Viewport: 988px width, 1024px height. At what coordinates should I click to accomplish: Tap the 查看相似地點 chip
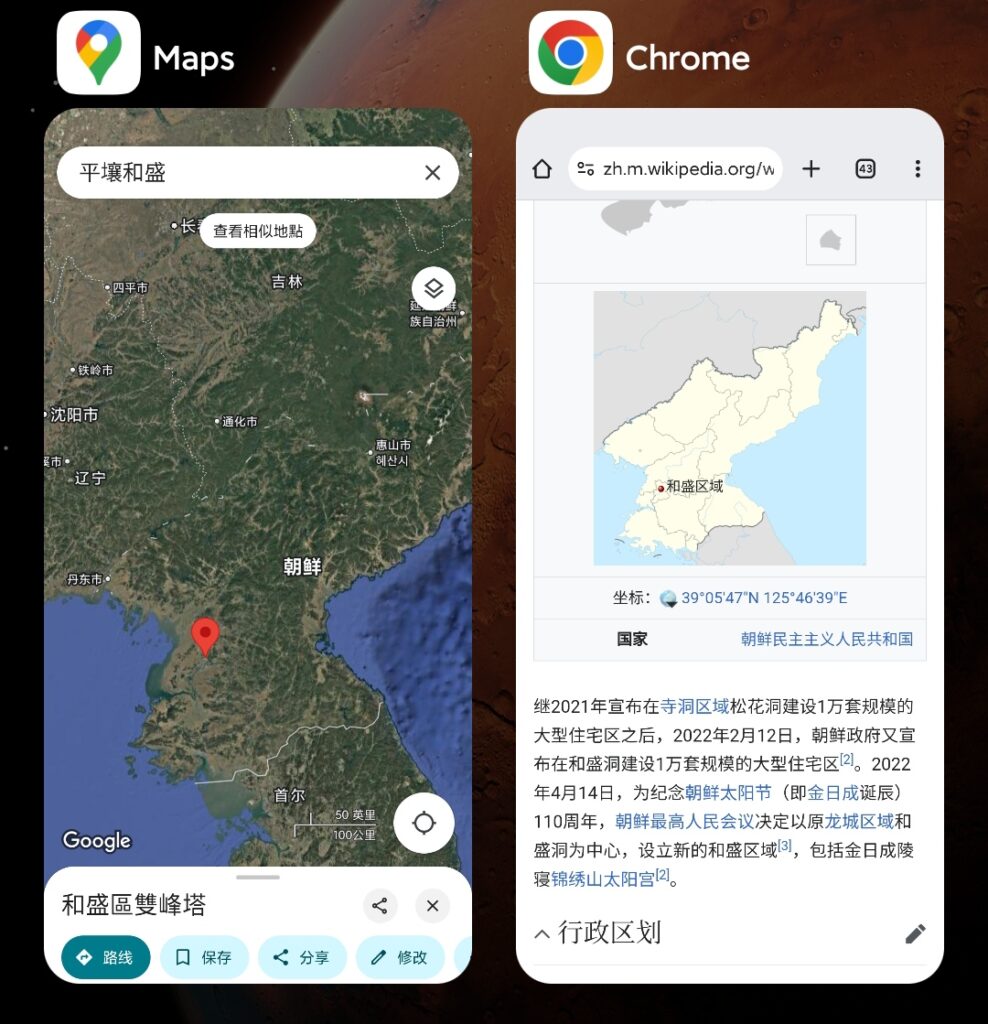[258, 231]
